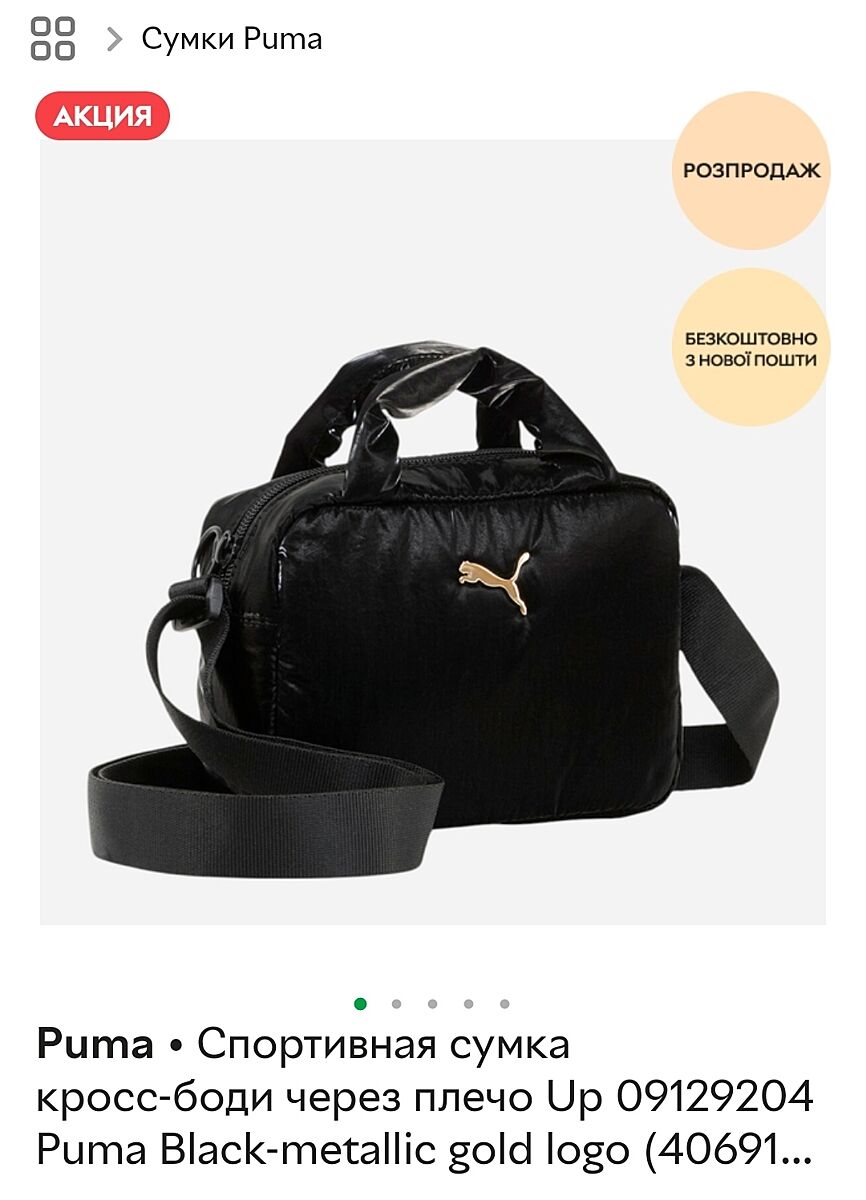Go to the Сумки Puma breadcrumb
This screenshot has width=866, height=1200.
click(x=232, y=39)
